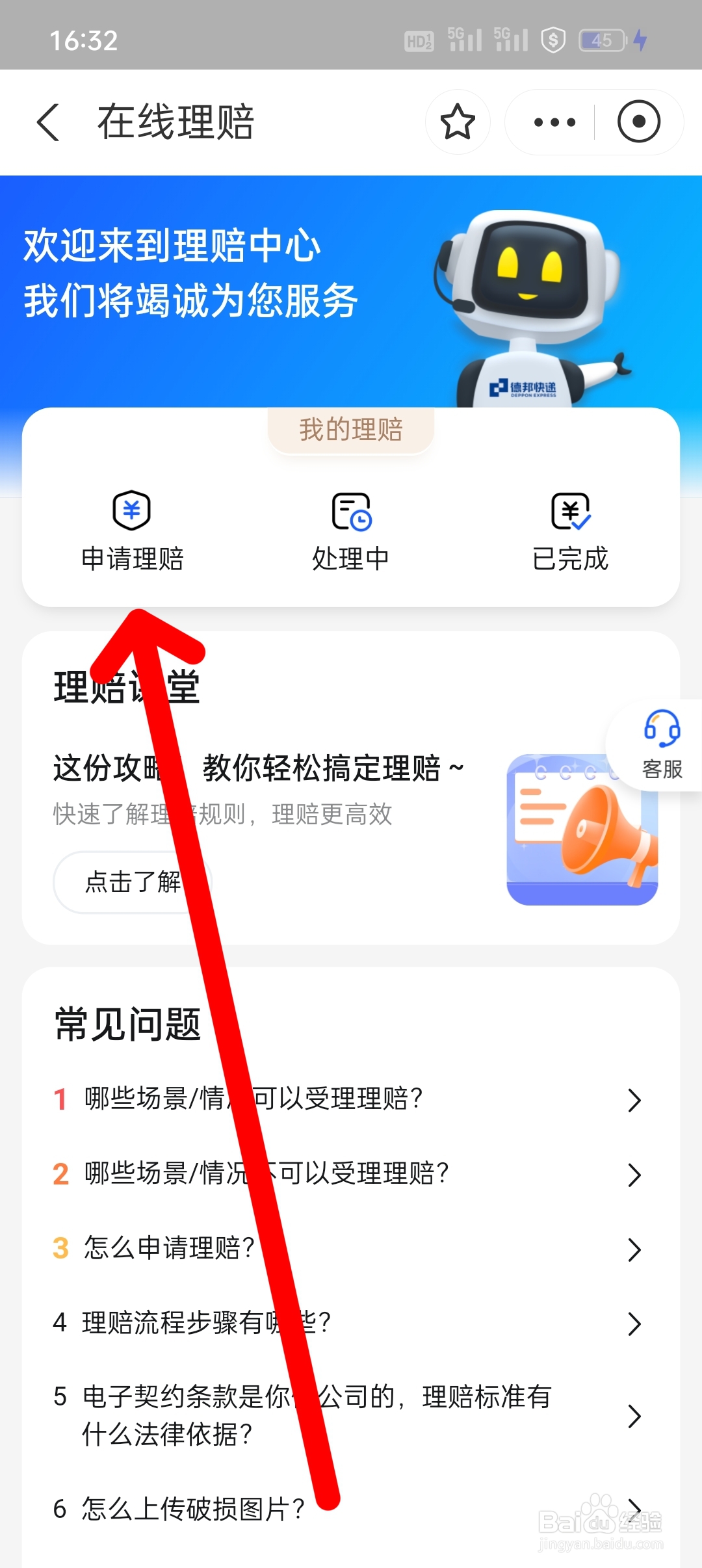This screenshot has width=702, height=1568.
Task: Tap the back arrow to leave 在线理赔
Action: click(47, 122)
